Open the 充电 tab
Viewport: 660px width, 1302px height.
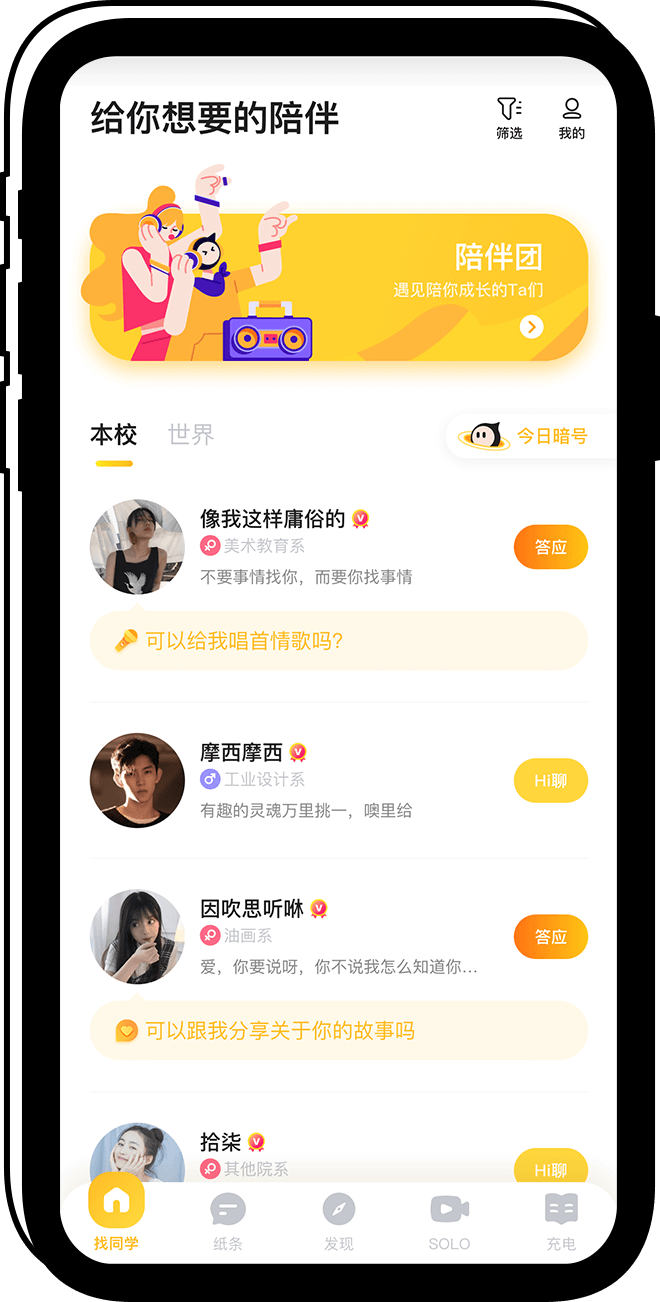coord(561,1221)
